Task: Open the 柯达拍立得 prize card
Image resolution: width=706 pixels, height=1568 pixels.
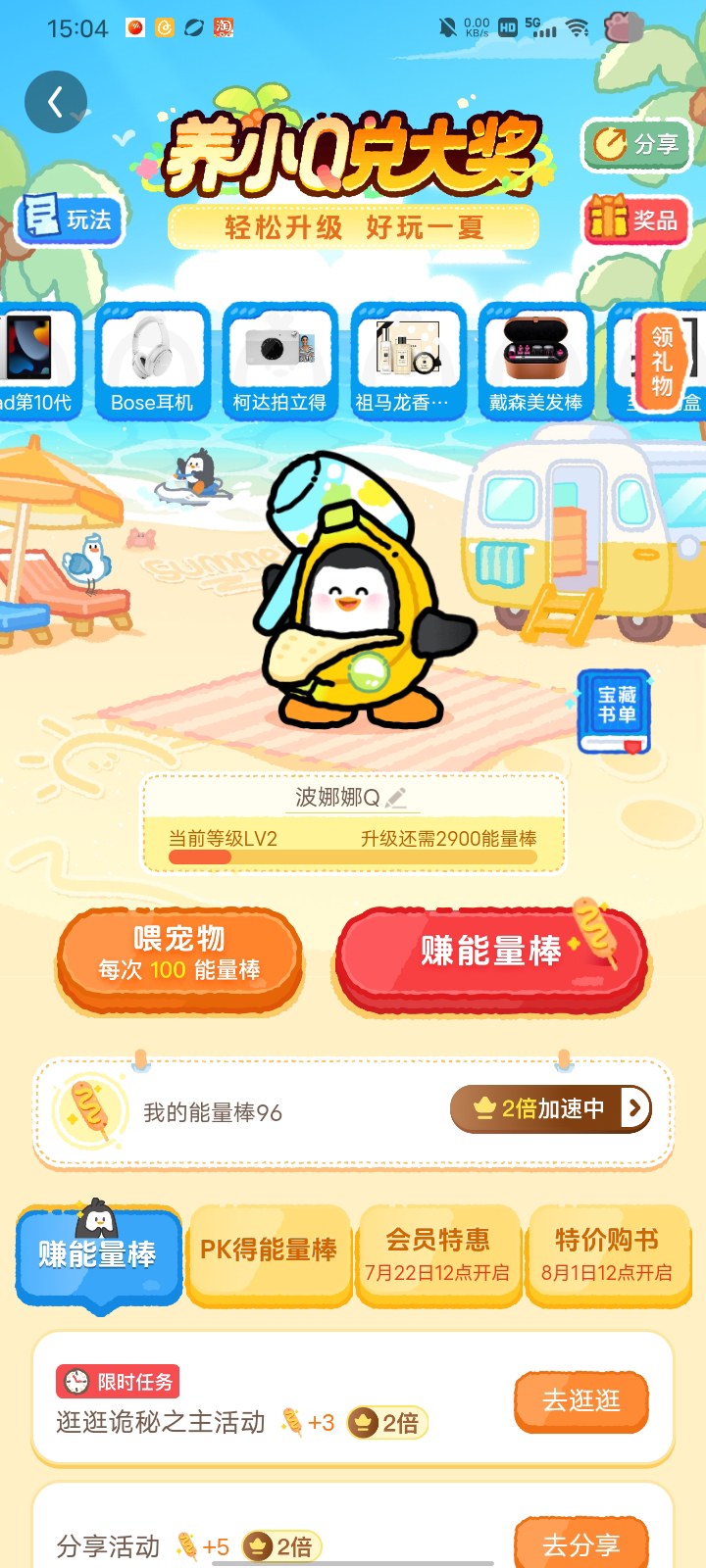Action: click(x=279, y=362)
